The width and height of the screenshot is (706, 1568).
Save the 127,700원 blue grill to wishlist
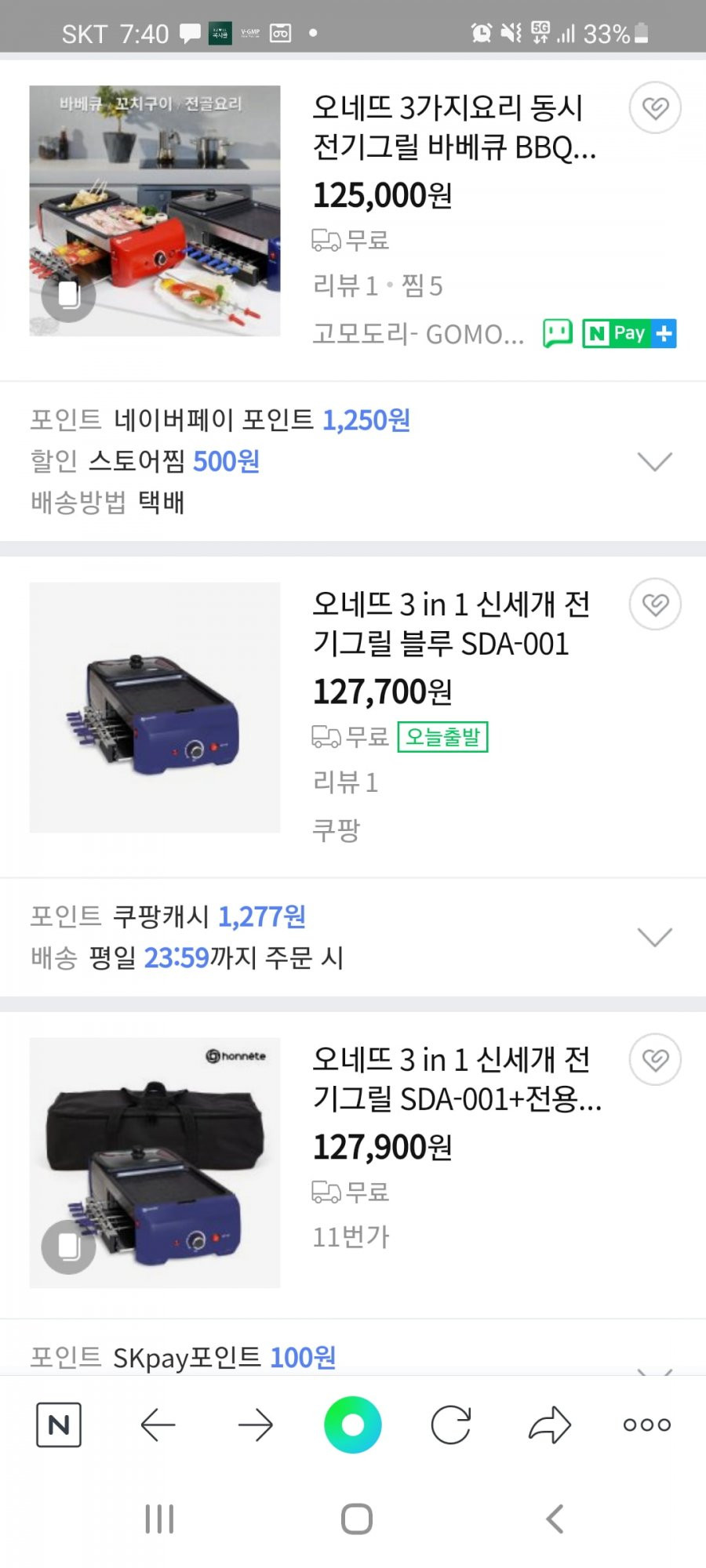coord(655,604)
